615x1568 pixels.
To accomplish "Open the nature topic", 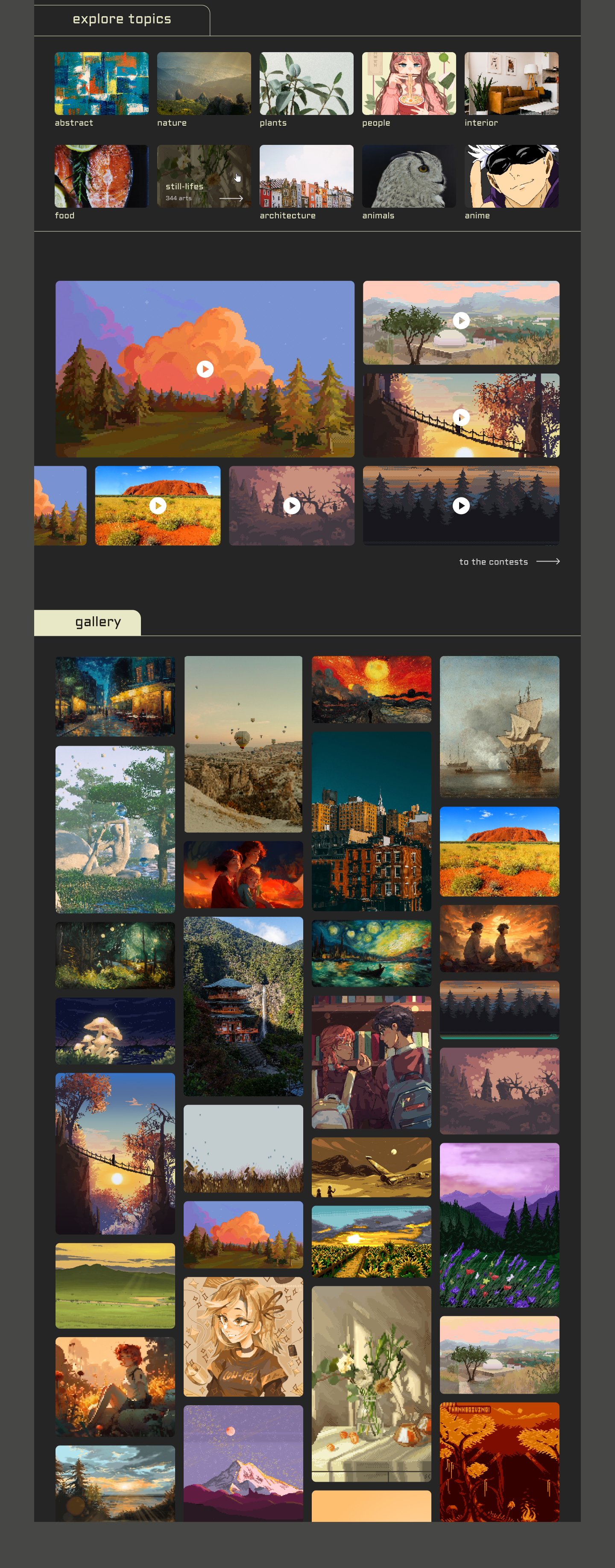I will click(204, 84).
